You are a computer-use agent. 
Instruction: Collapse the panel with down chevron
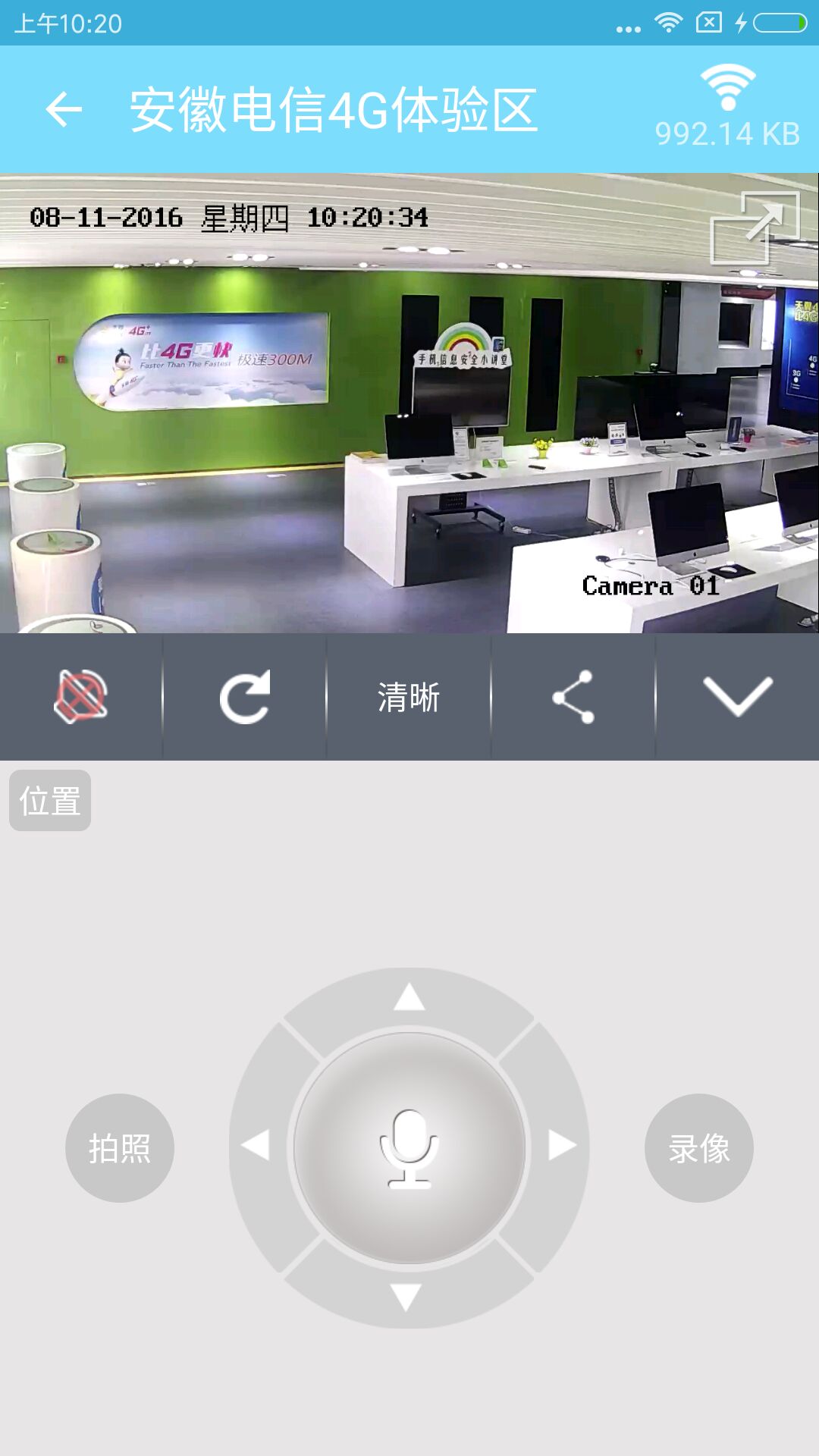pyautogui.click(x=738, y=696)
